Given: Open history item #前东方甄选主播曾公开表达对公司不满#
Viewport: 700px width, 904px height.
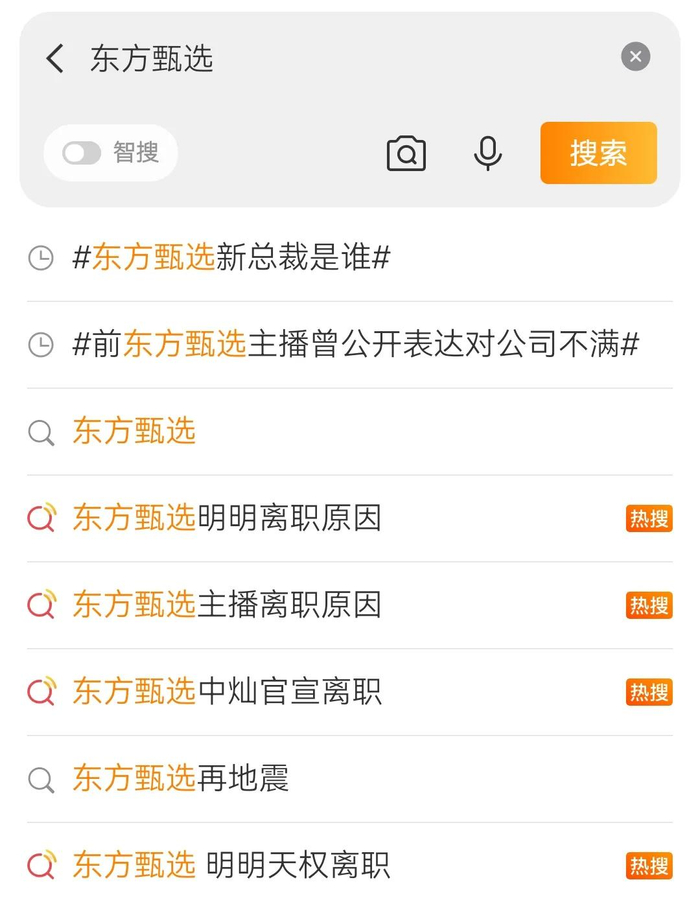Looking at the screenshot, I should click(x=349, y=344).
